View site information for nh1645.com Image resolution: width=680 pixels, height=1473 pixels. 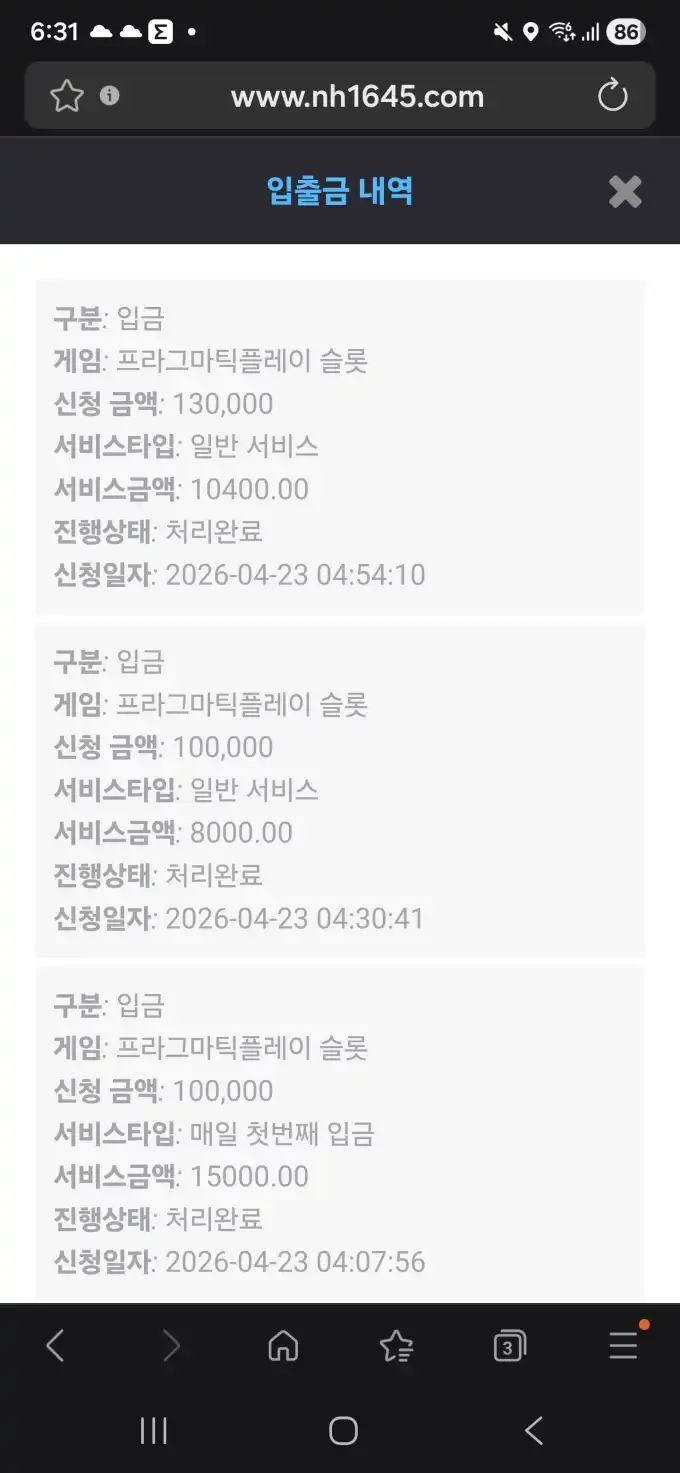(110, 96)
